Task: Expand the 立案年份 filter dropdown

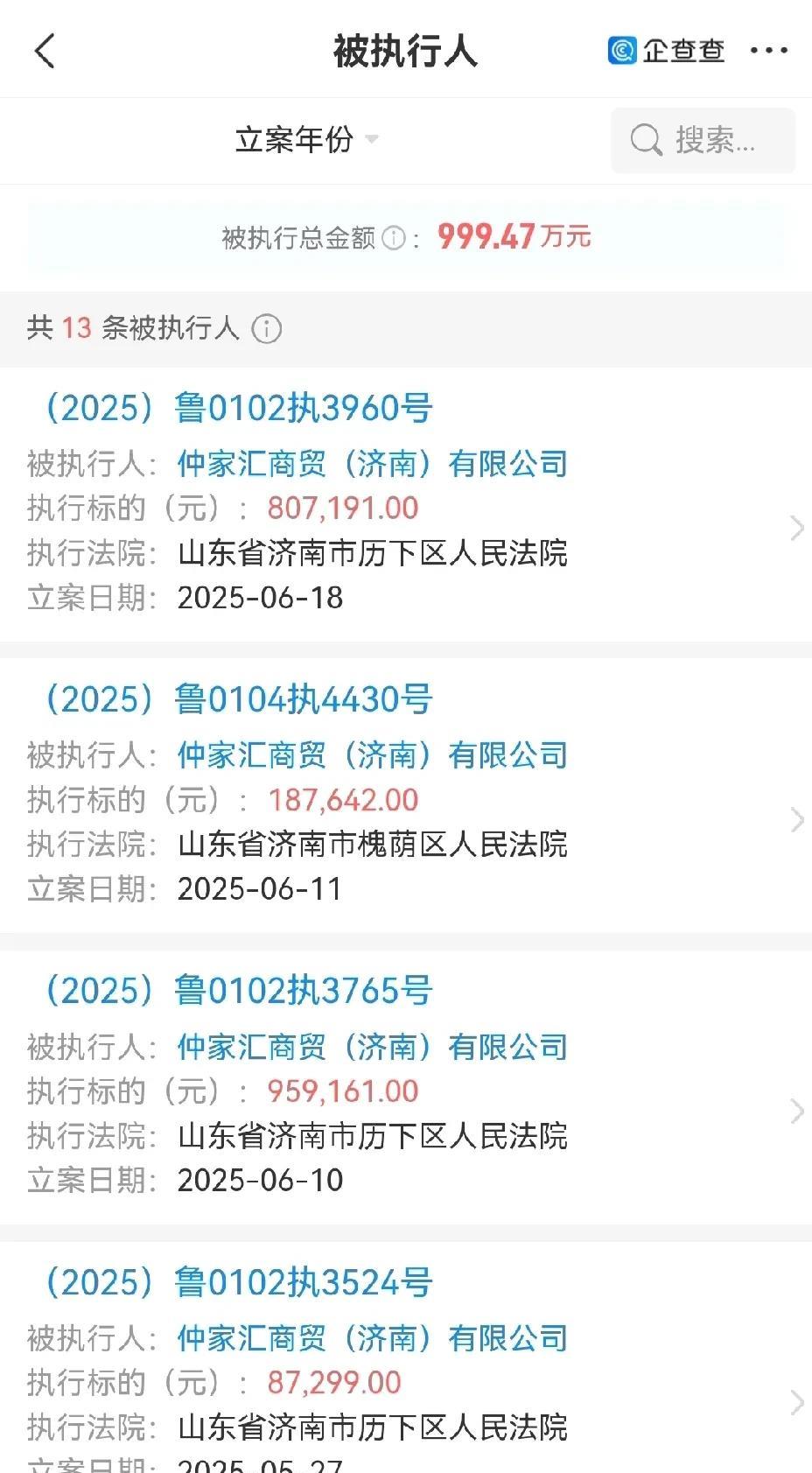Action: click(306, 139)
